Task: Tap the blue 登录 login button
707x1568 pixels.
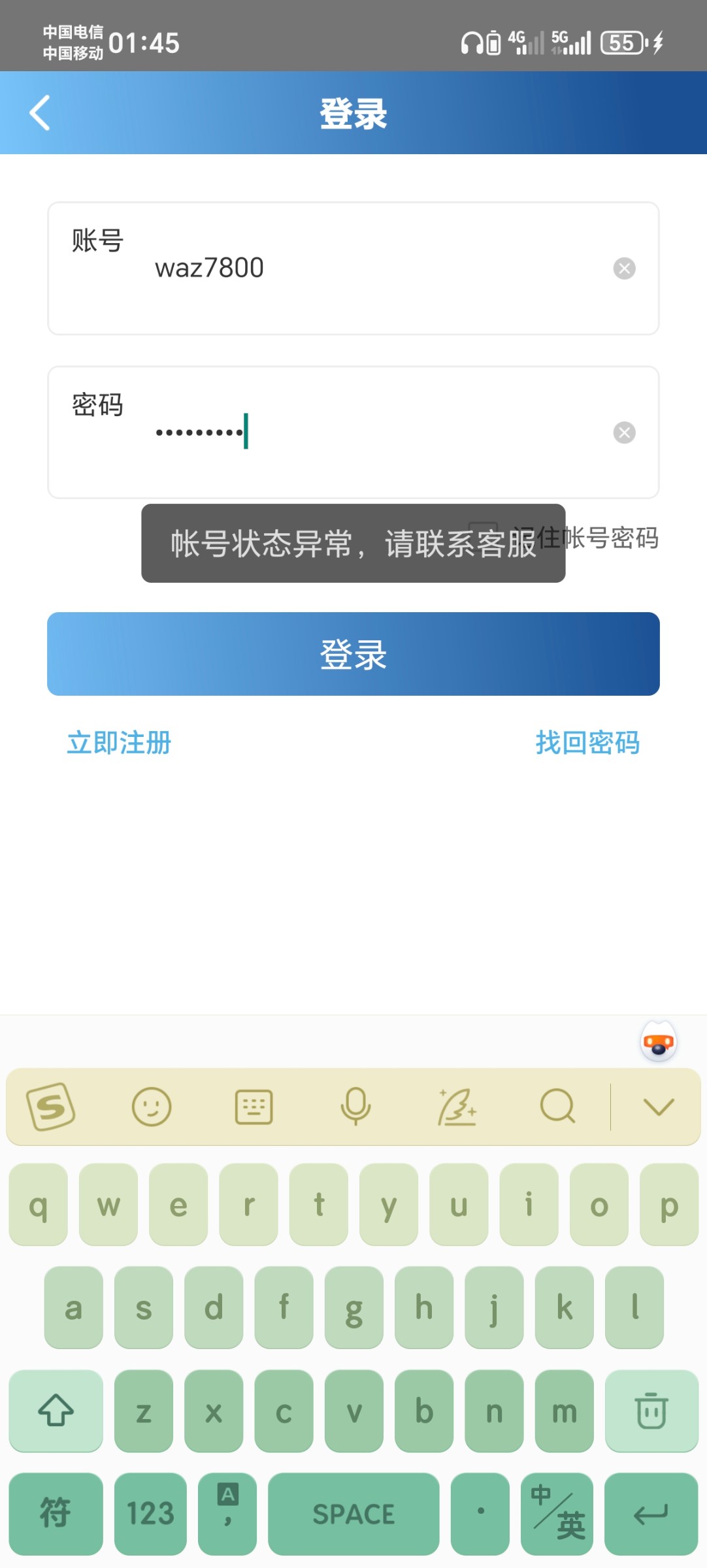Action: pos(353,654)
